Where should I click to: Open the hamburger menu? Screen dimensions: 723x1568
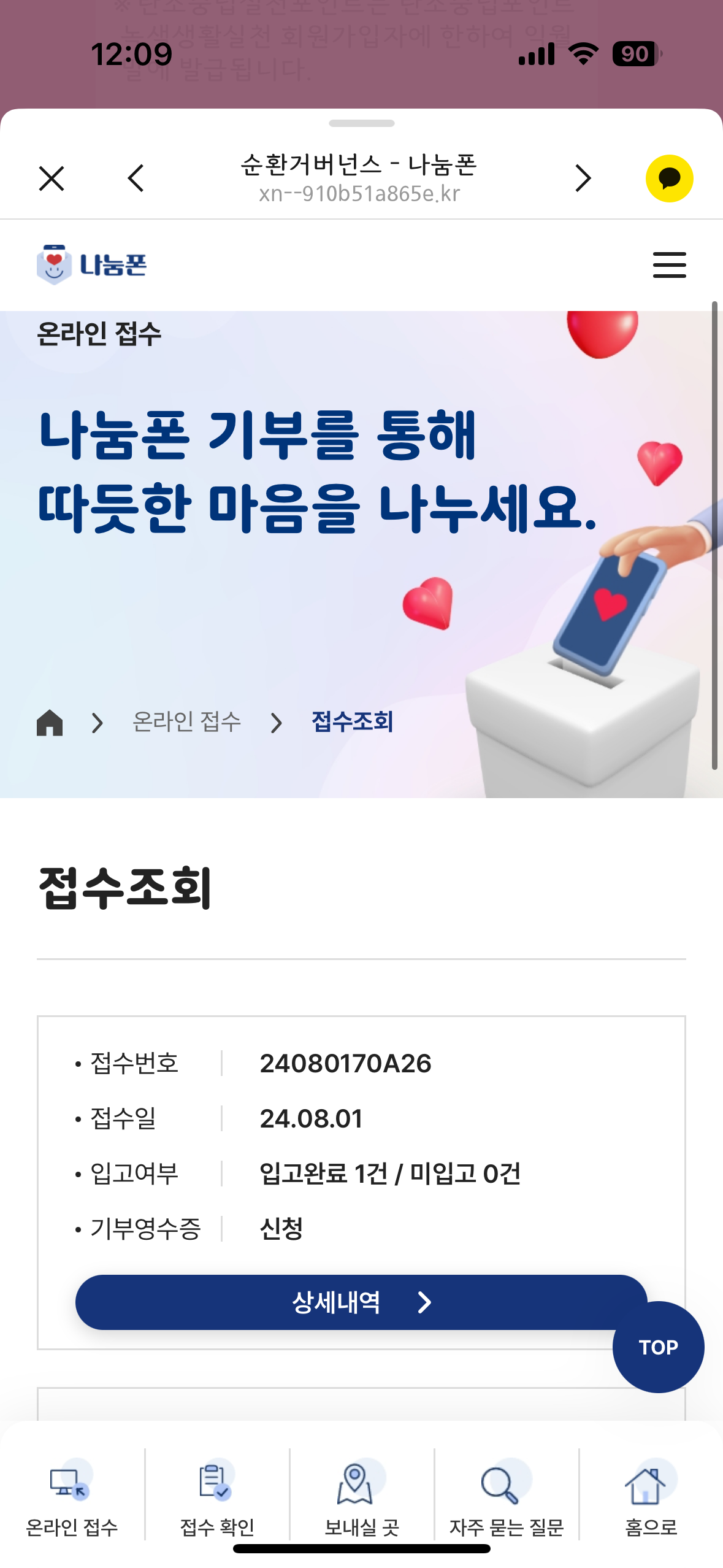[669, 265]
